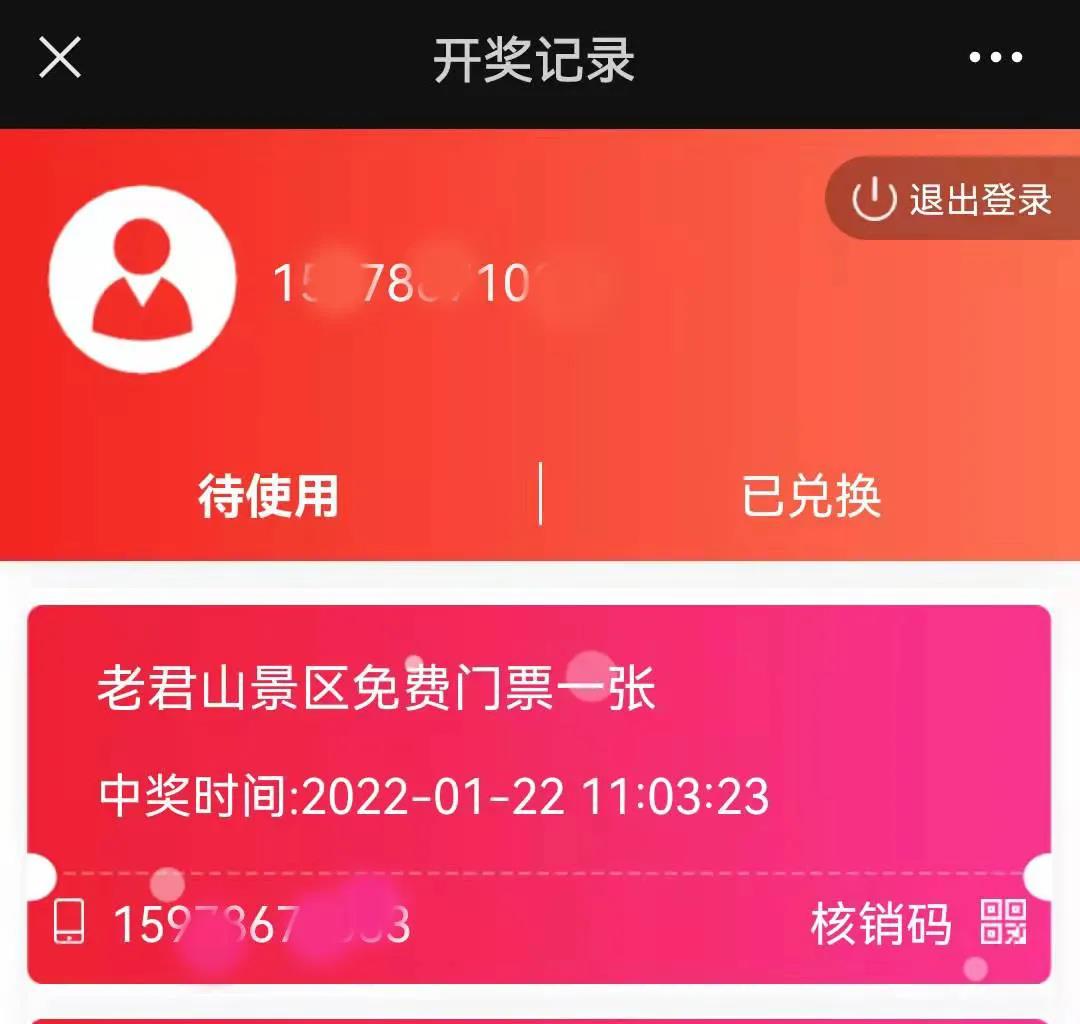
Task: Tap 退出登录 to log out
Action: coord(952,200)
